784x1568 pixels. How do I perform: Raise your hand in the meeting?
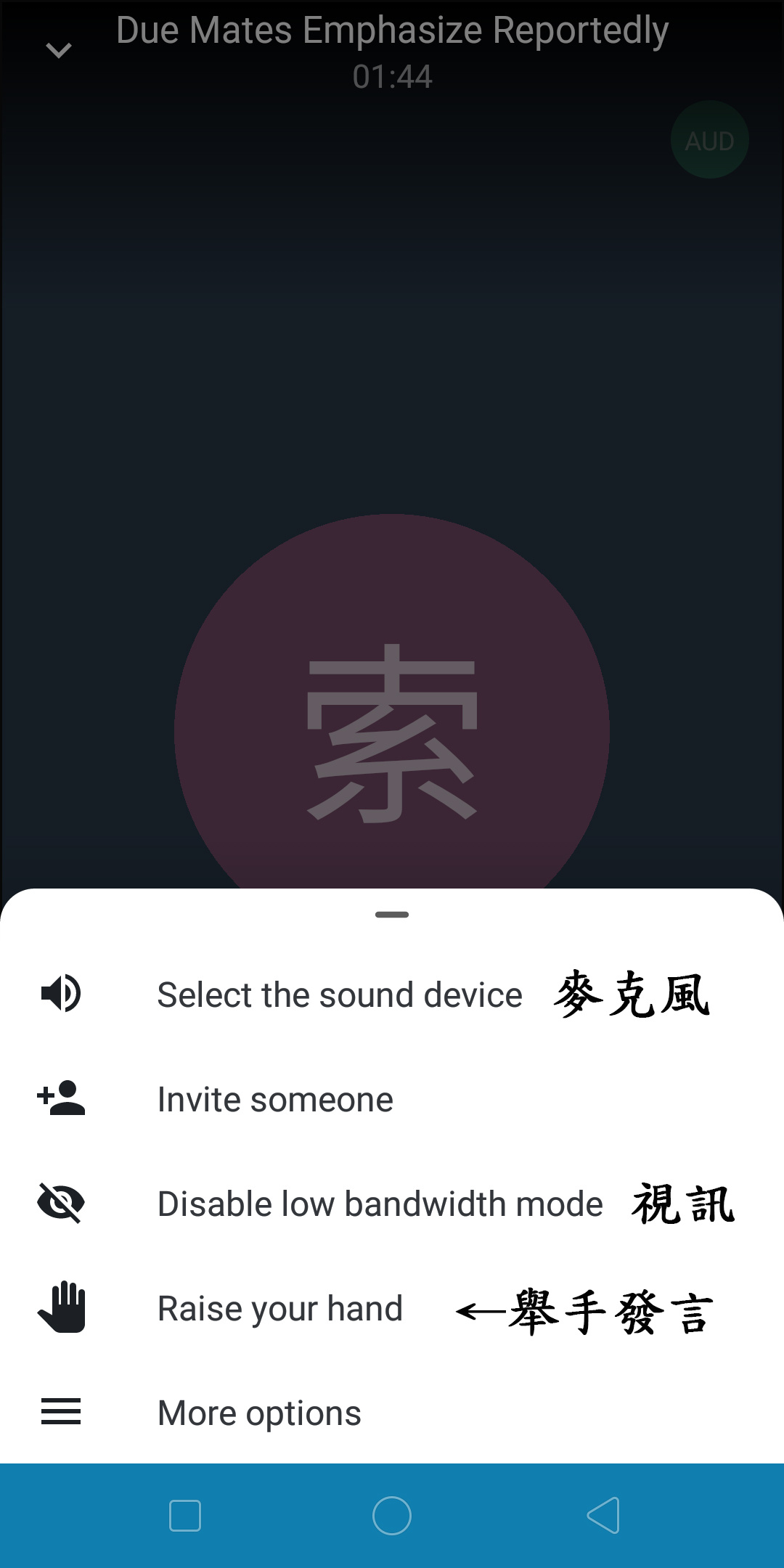pyautogui.click(x=392, y=1308)
